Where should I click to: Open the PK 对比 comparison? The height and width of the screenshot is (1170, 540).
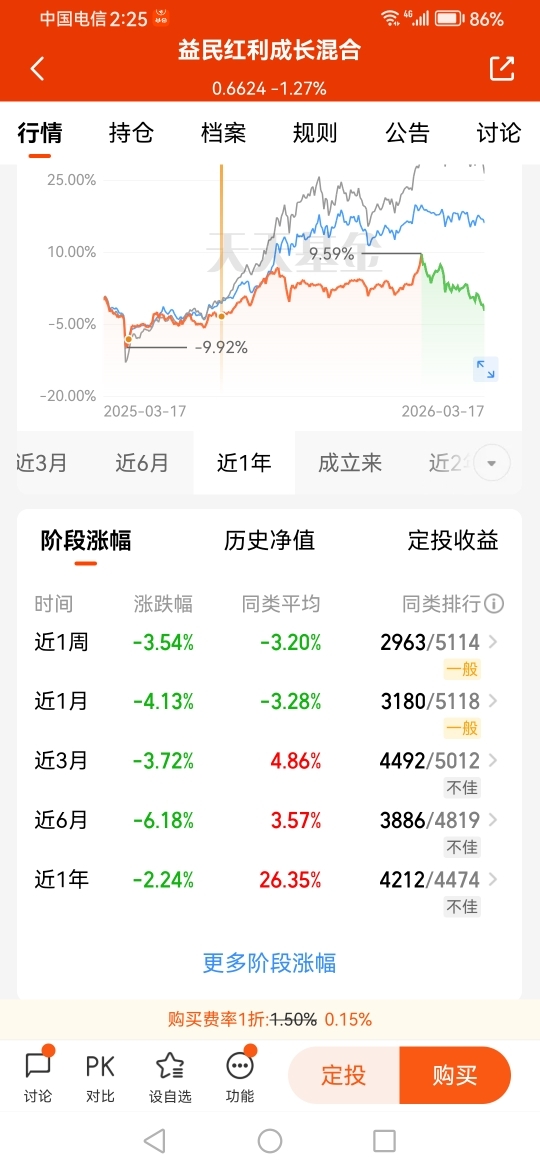100,1078
